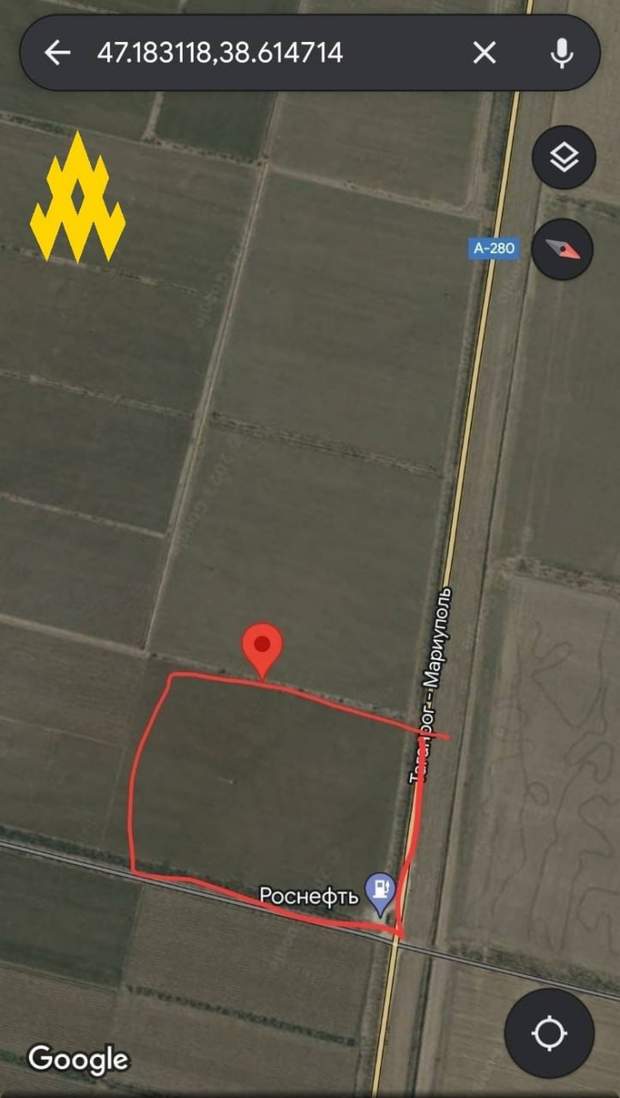Reset map orientation with the compass
The width and height of the screenshot is (620, 1098).
pyautogui.click(x=564, y=249)
